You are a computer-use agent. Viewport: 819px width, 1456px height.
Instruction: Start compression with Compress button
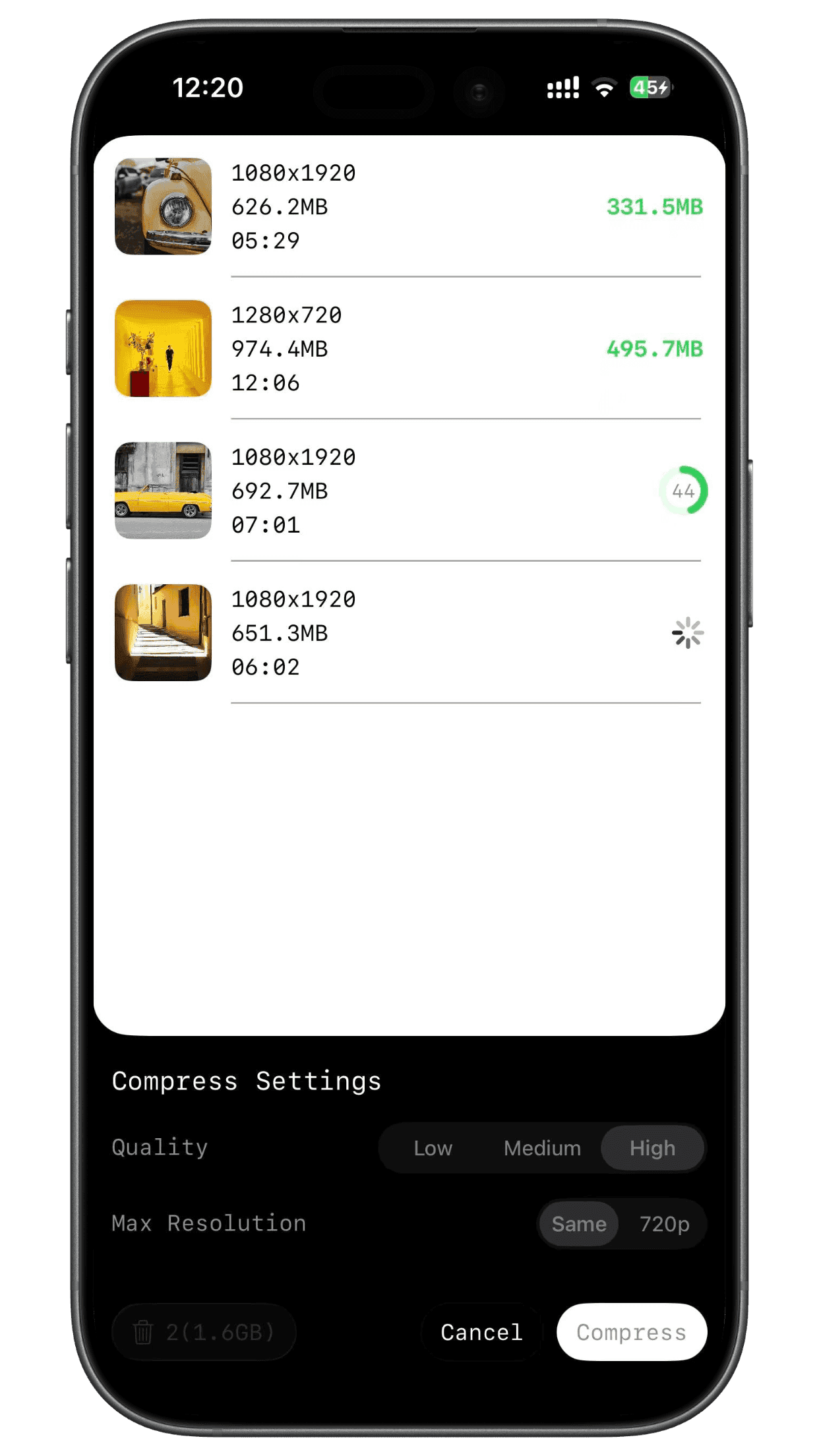pos(631,1332)
